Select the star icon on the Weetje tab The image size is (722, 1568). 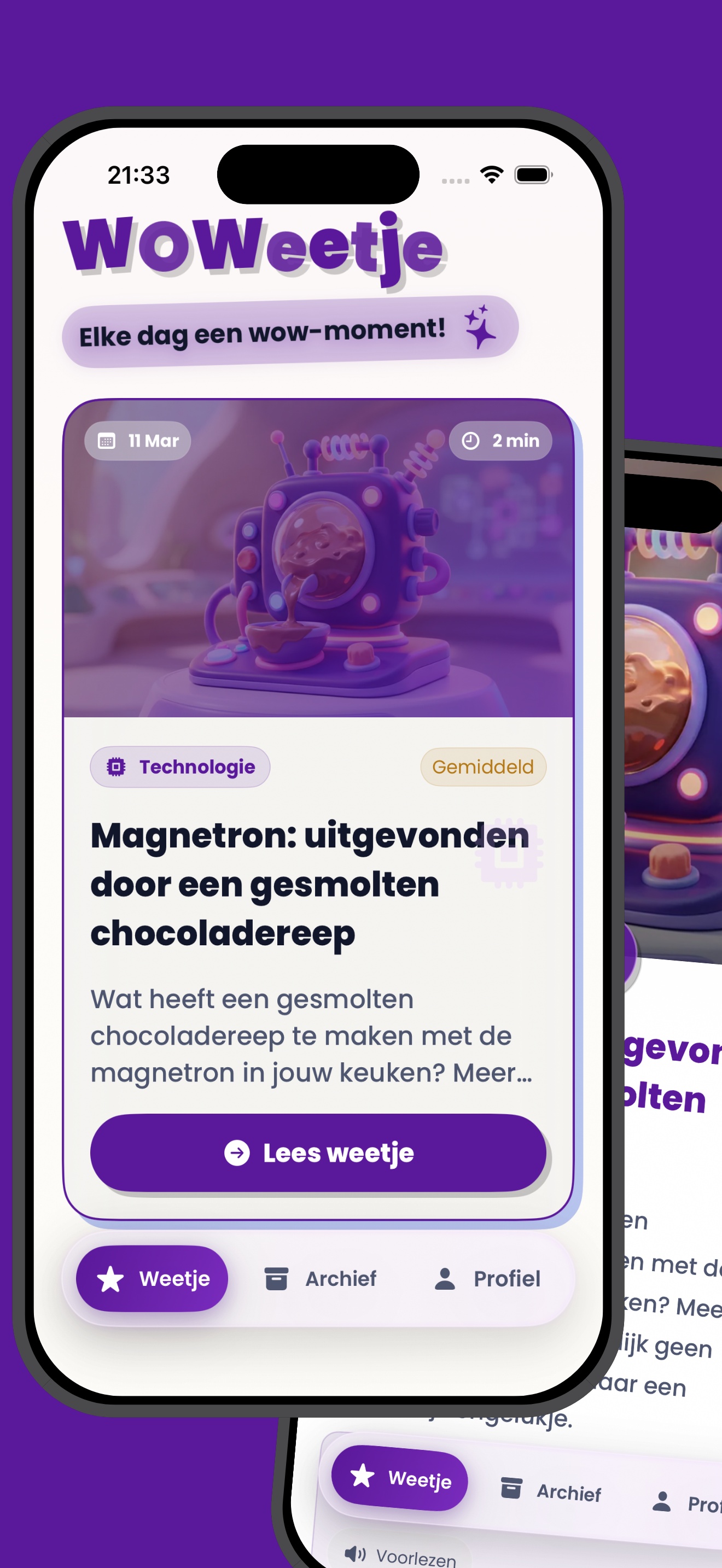(110, 1279)
